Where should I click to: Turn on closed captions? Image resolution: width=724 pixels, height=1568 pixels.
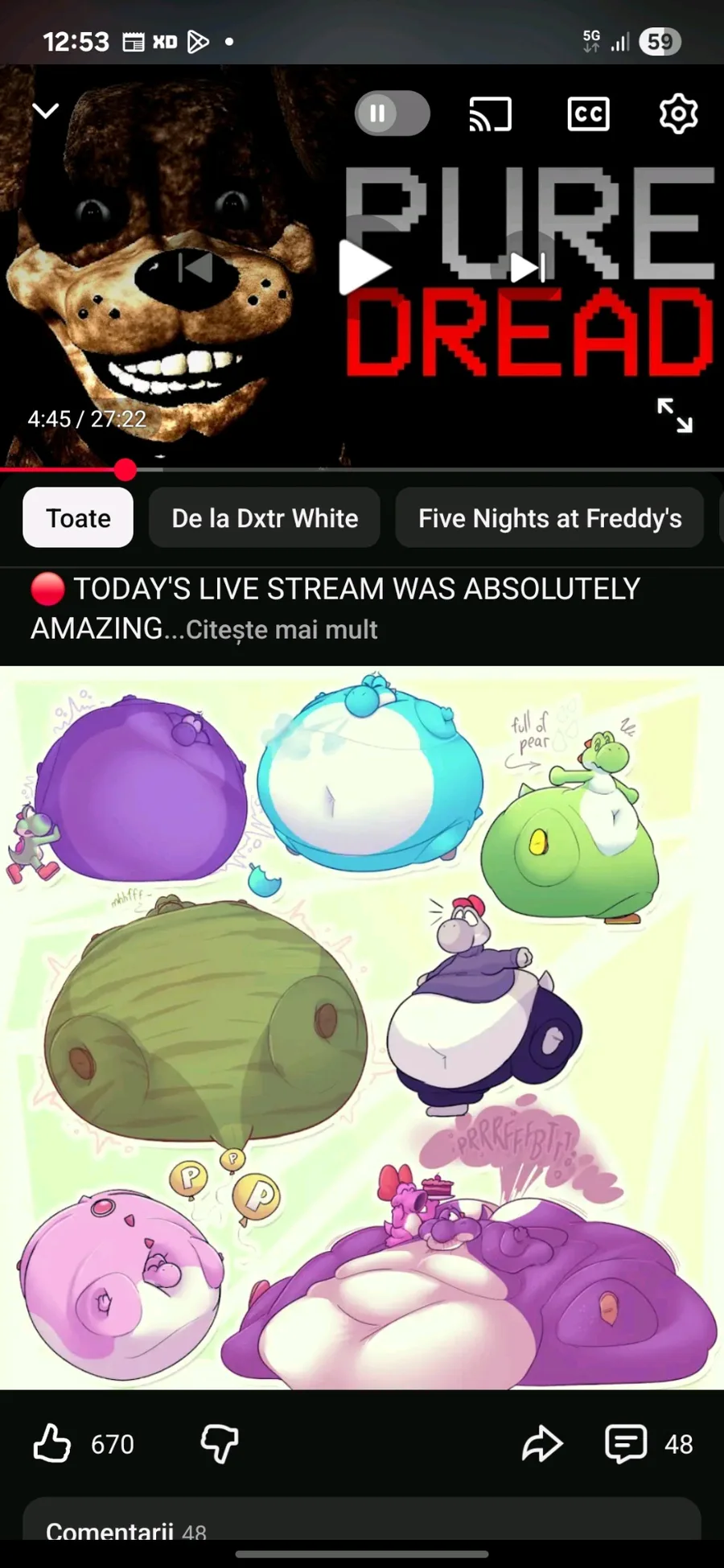588,114
